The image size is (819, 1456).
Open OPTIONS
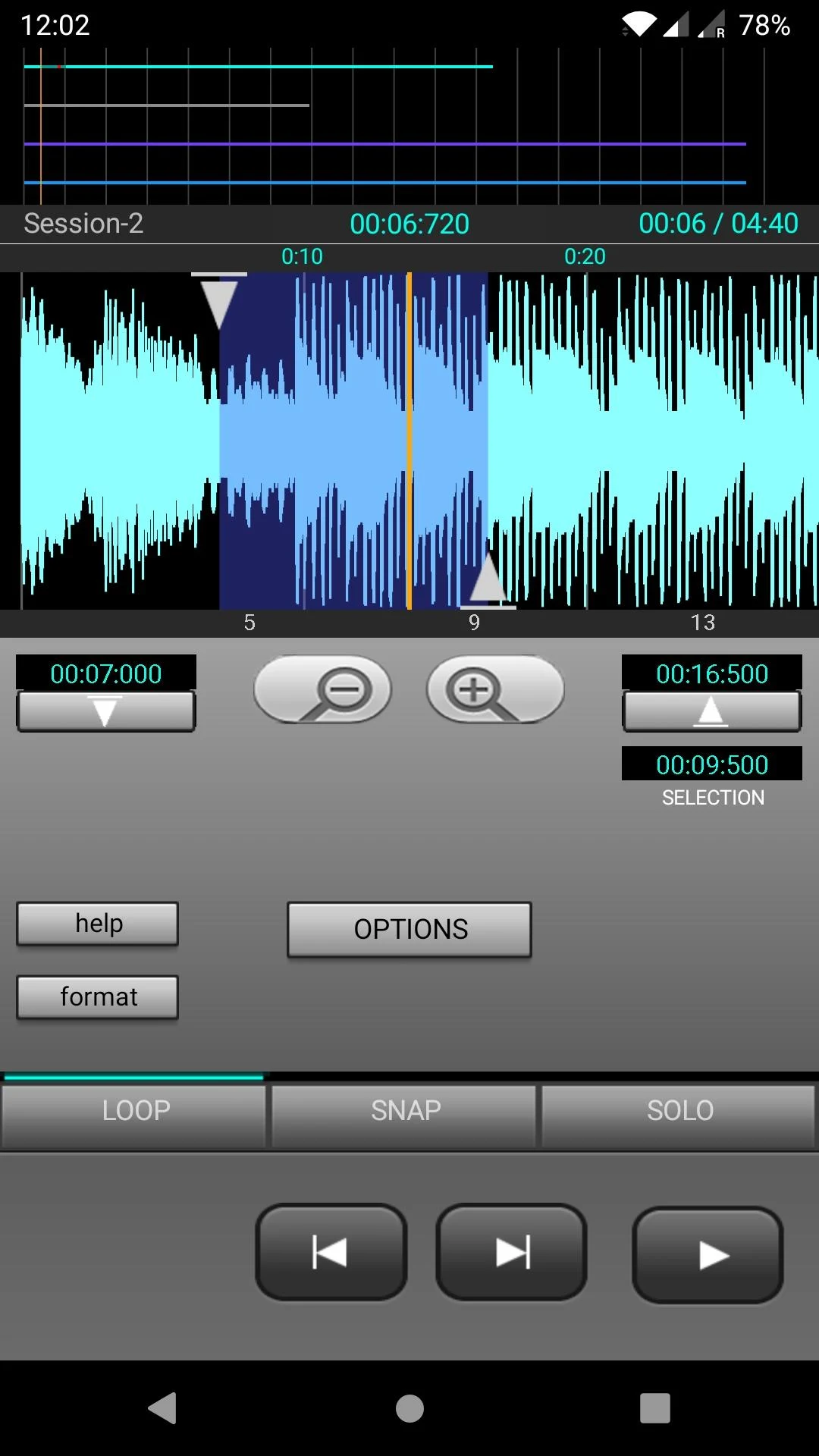[409, 929]
